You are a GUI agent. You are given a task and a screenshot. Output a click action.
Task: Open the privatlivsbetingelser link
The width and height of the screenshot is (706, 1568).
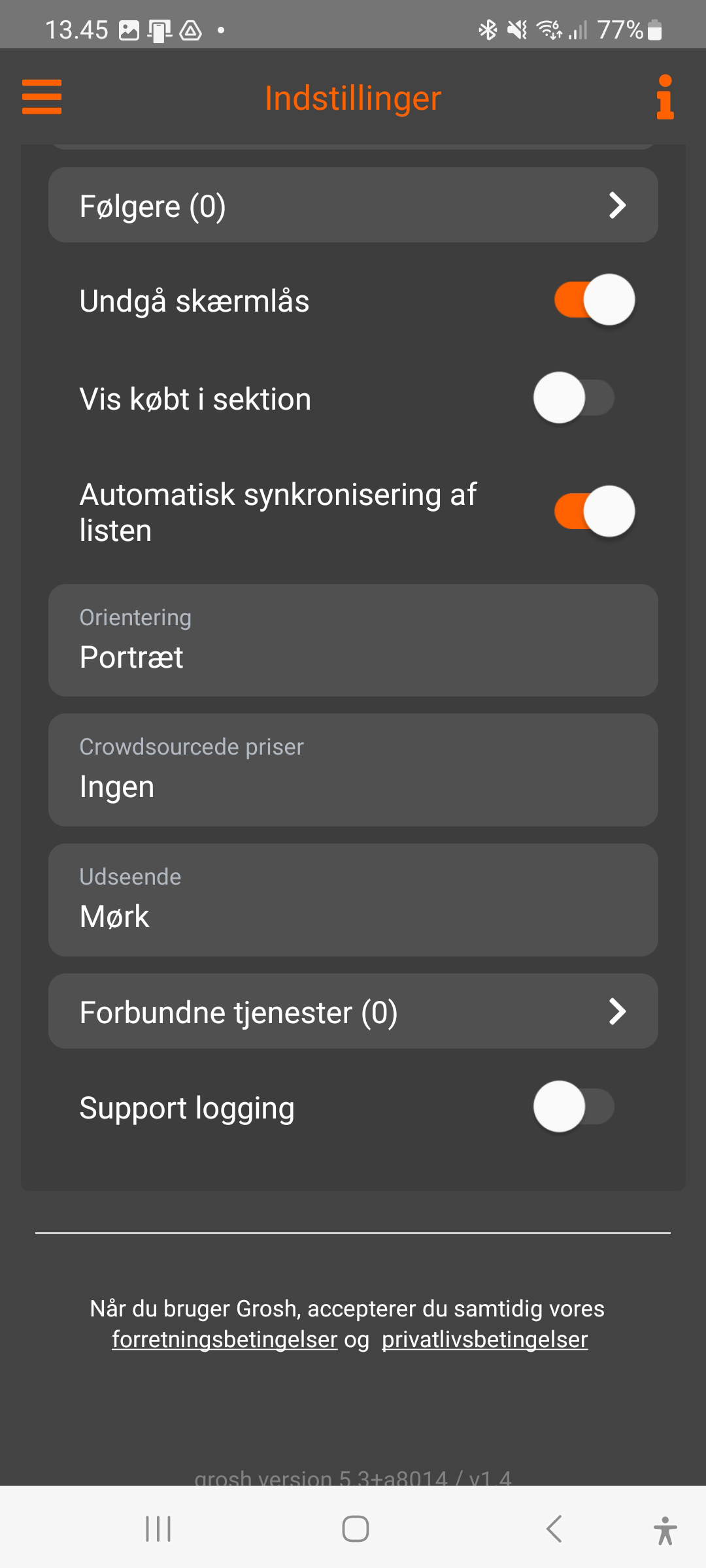click(484, 1339)
